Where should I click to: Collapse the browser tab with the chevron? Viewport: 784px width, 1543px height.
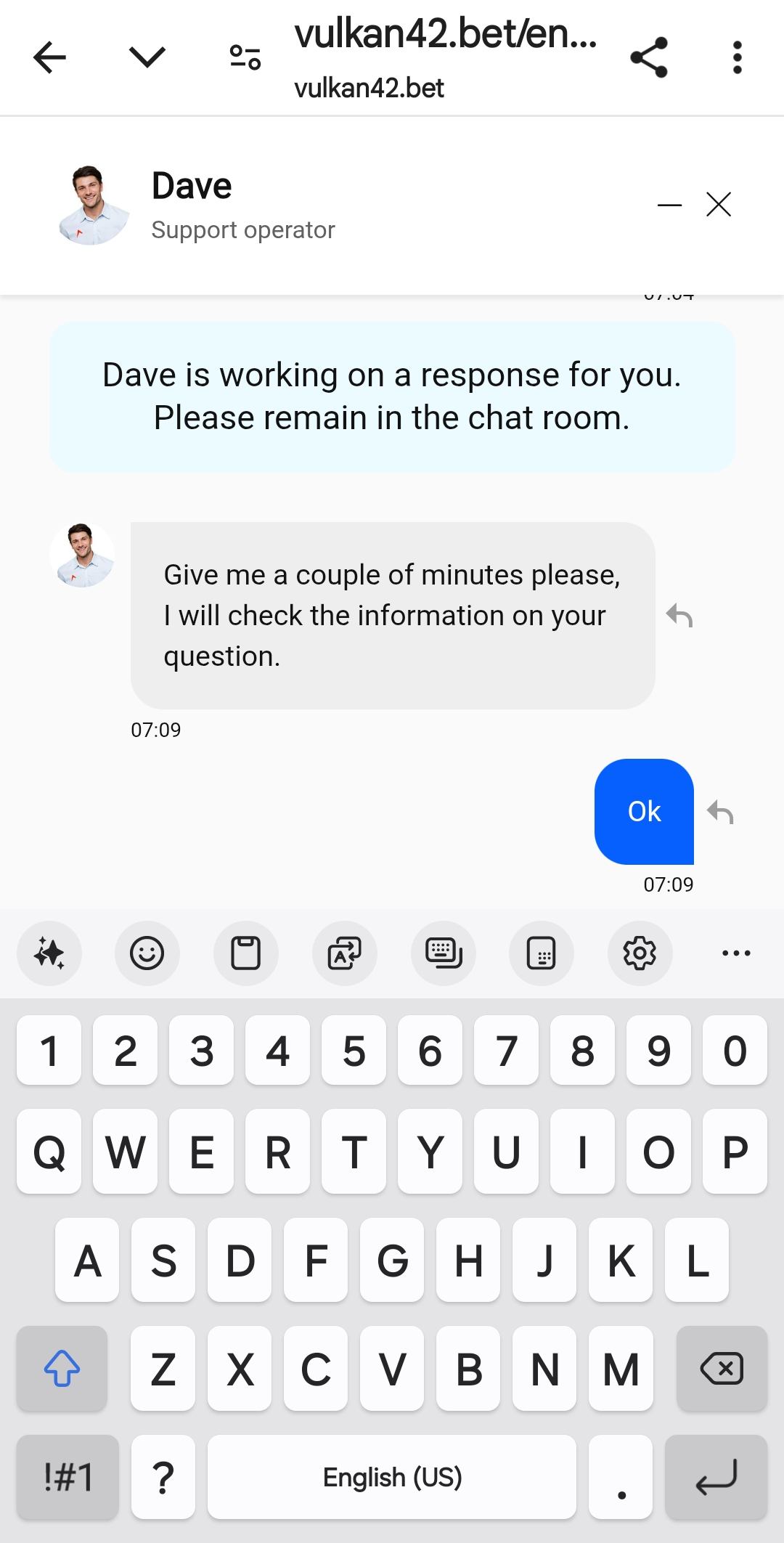click(147, 57)
